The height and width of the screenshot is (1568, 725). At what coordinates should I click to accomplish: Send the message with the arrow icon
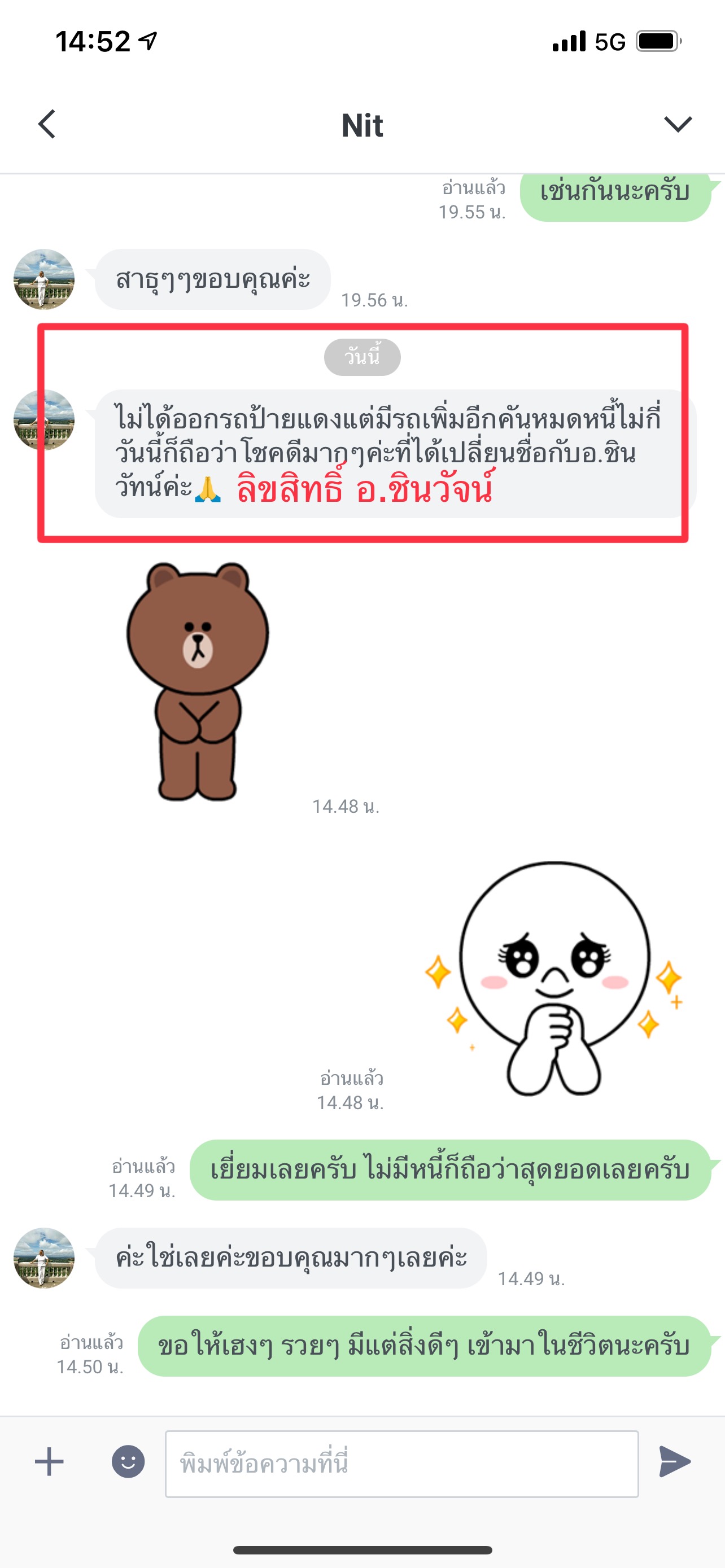coord(675,1461)
